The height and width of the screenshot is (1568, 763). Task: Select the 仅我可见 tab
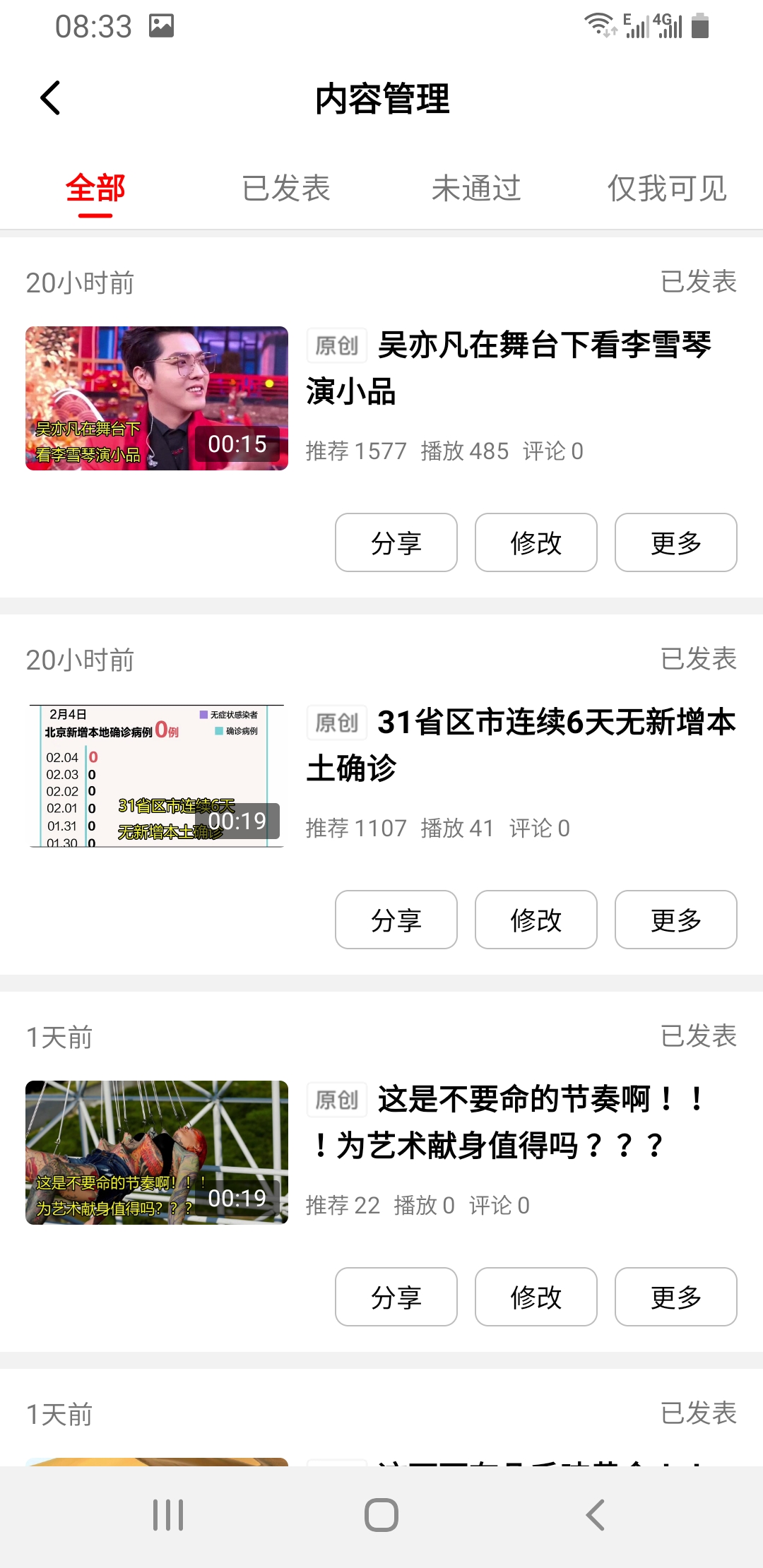coord(668,188)
